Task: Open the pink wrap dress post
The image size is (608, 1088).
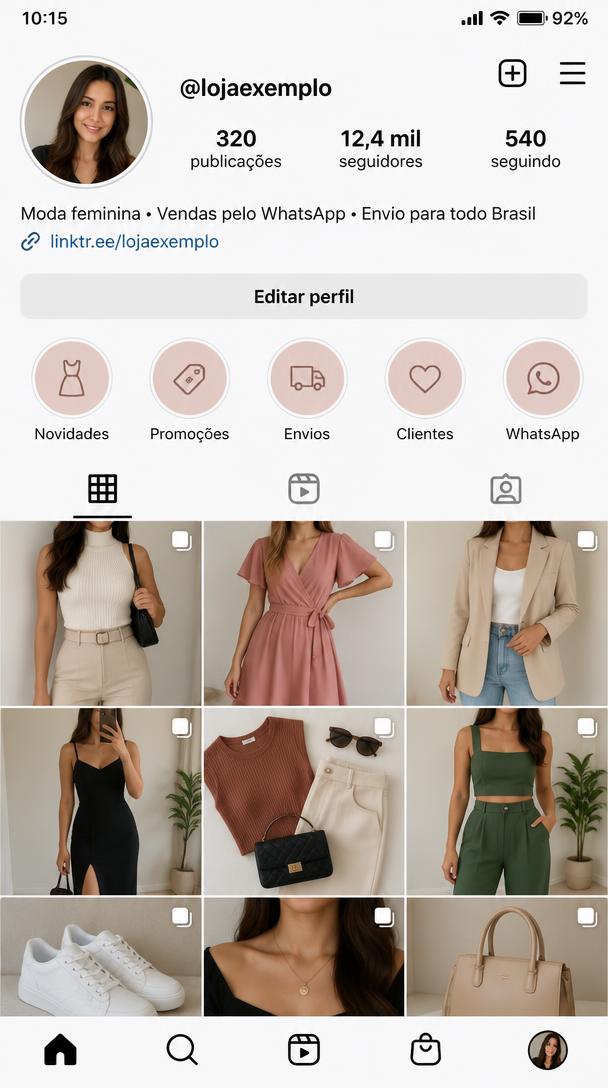Action: click(304, 613)
